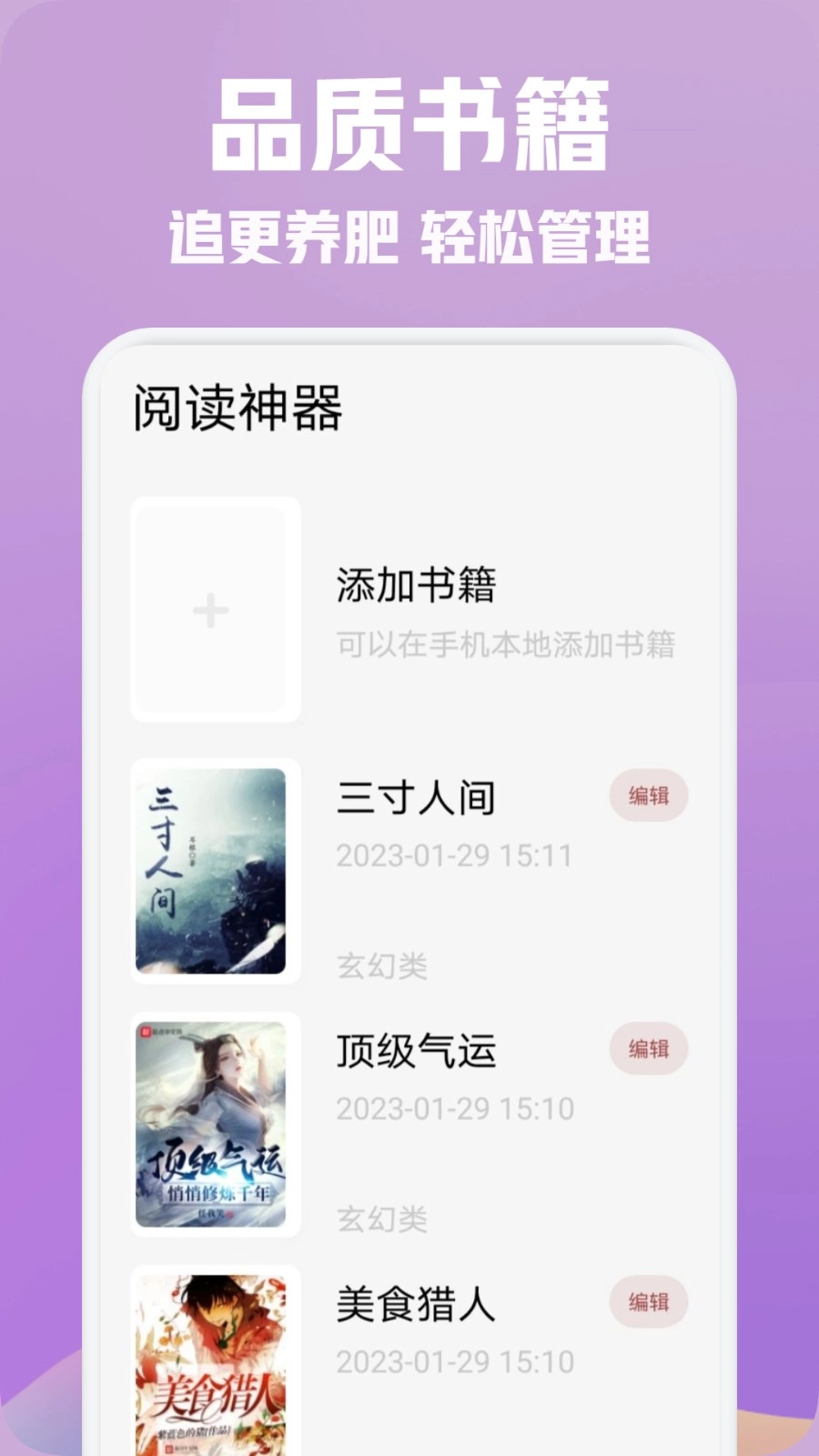Open the book 美食猎人
This screenshot has height=1456, width=819.
pyautogui.click(x=414, y=1305)
